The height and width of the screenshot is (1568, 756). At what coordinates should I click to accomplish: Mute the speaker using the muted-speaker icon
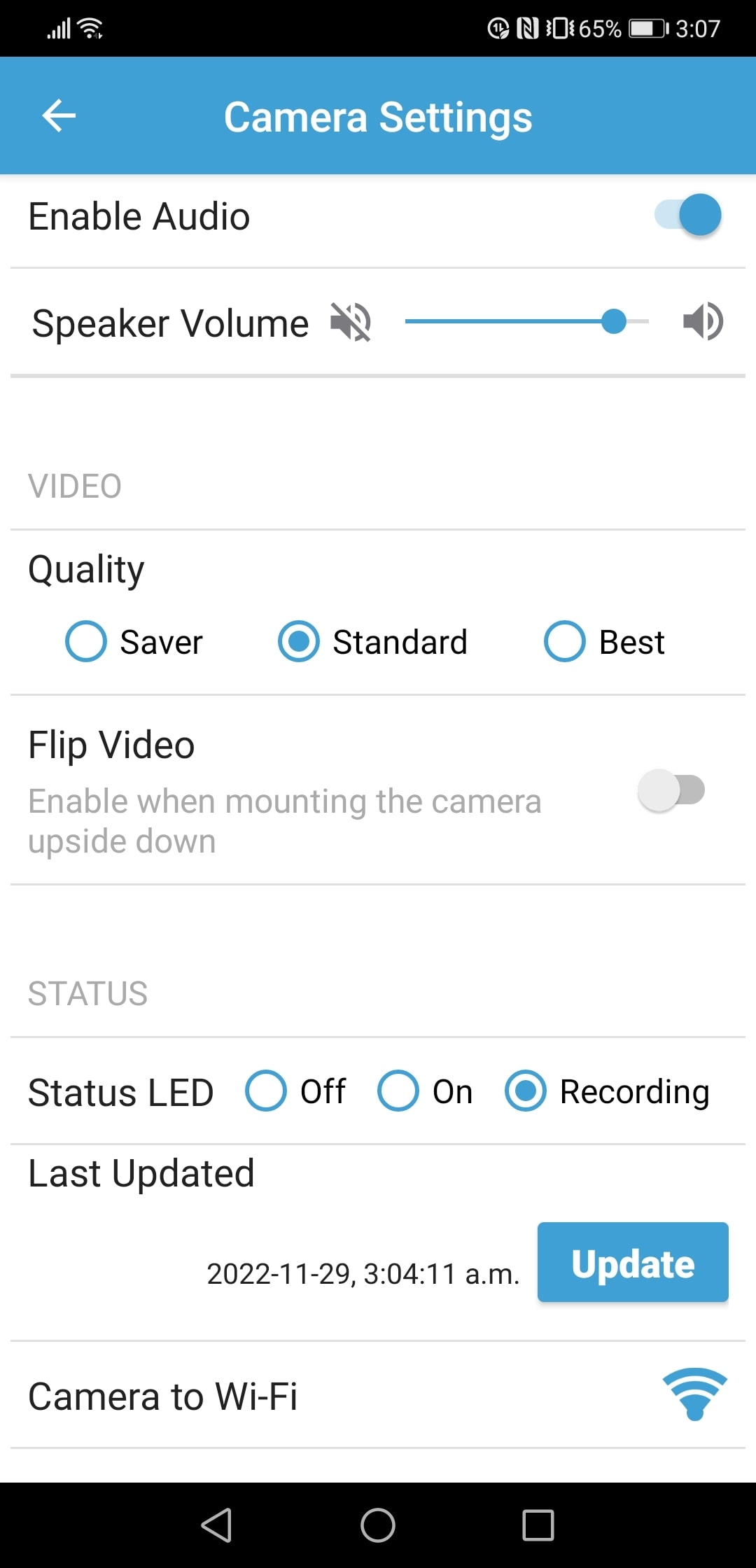click(x=351, y=322)
